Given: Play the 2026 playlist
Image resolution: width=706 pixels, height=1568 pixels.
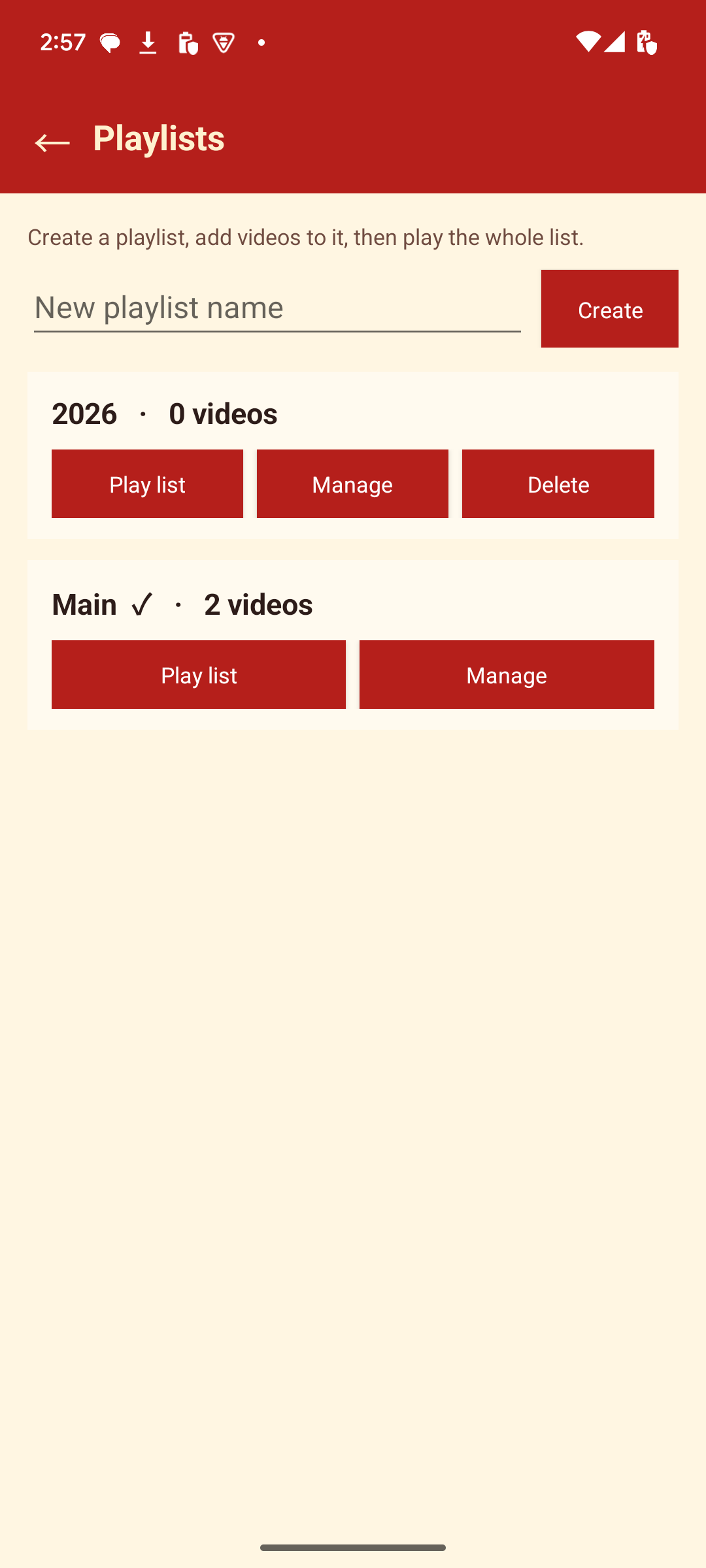Looking at the screenshot, I should click(x=147, y=483).
